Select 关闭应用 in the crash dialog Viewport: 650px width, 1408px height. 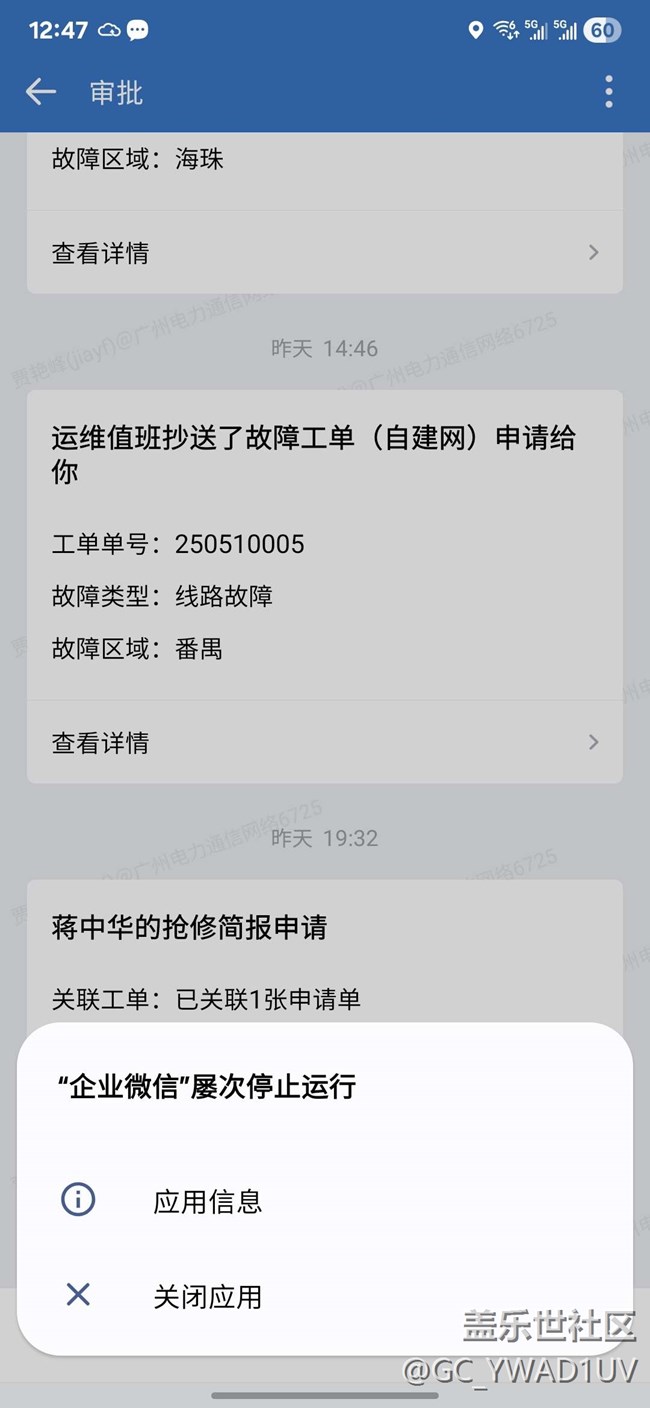325,1296
